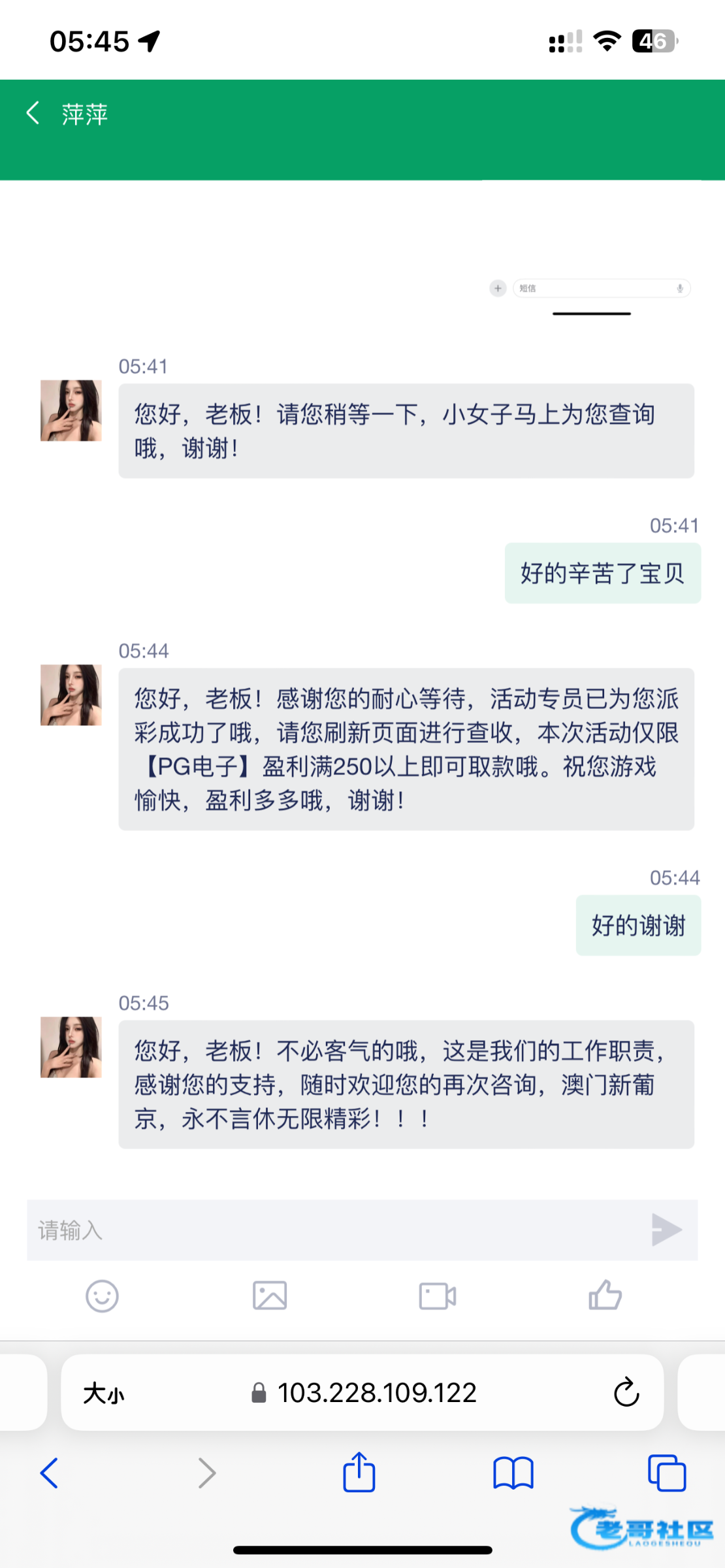
Task: Open the Safari share sheet
Action: tap(359, 1473)
